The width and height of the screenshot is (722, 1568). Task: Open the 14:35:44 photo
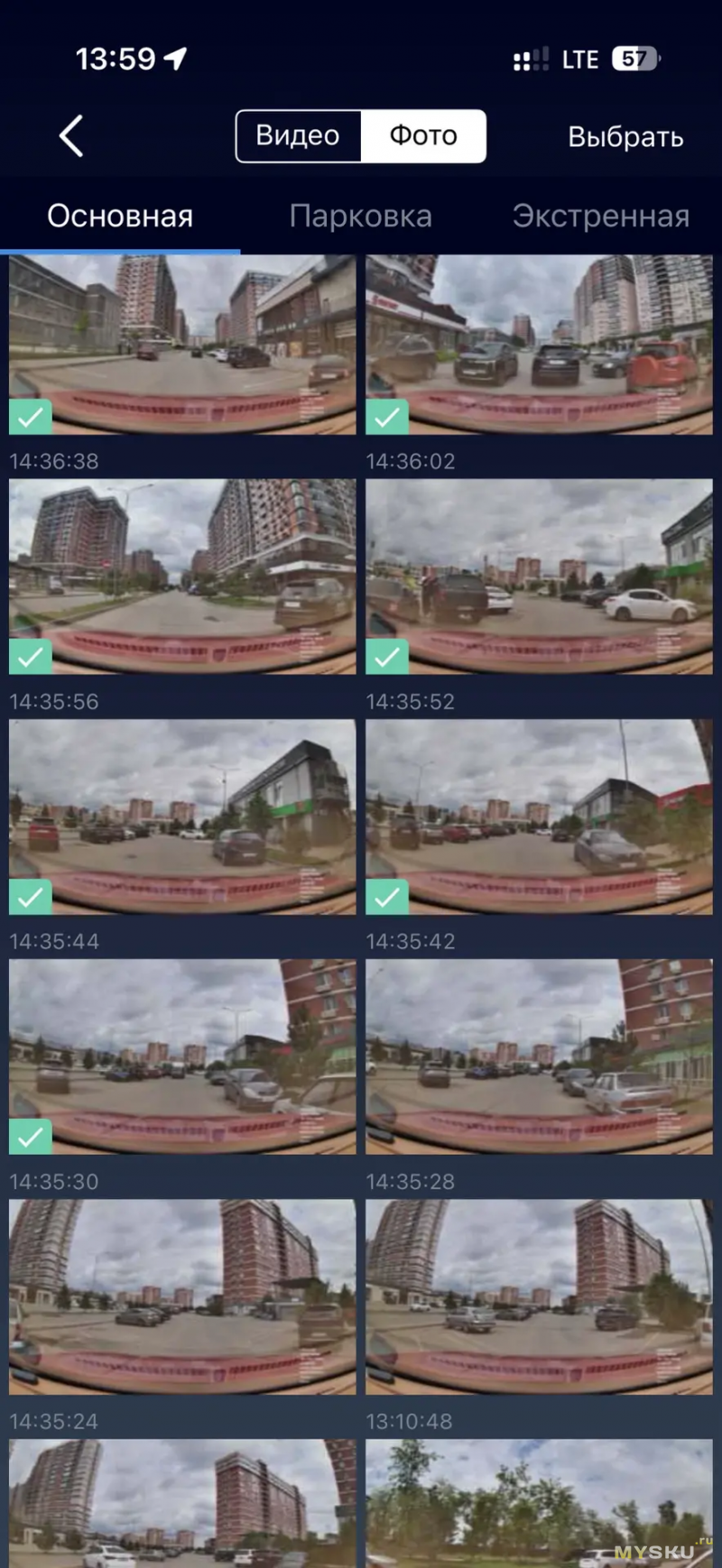[182, 816]
